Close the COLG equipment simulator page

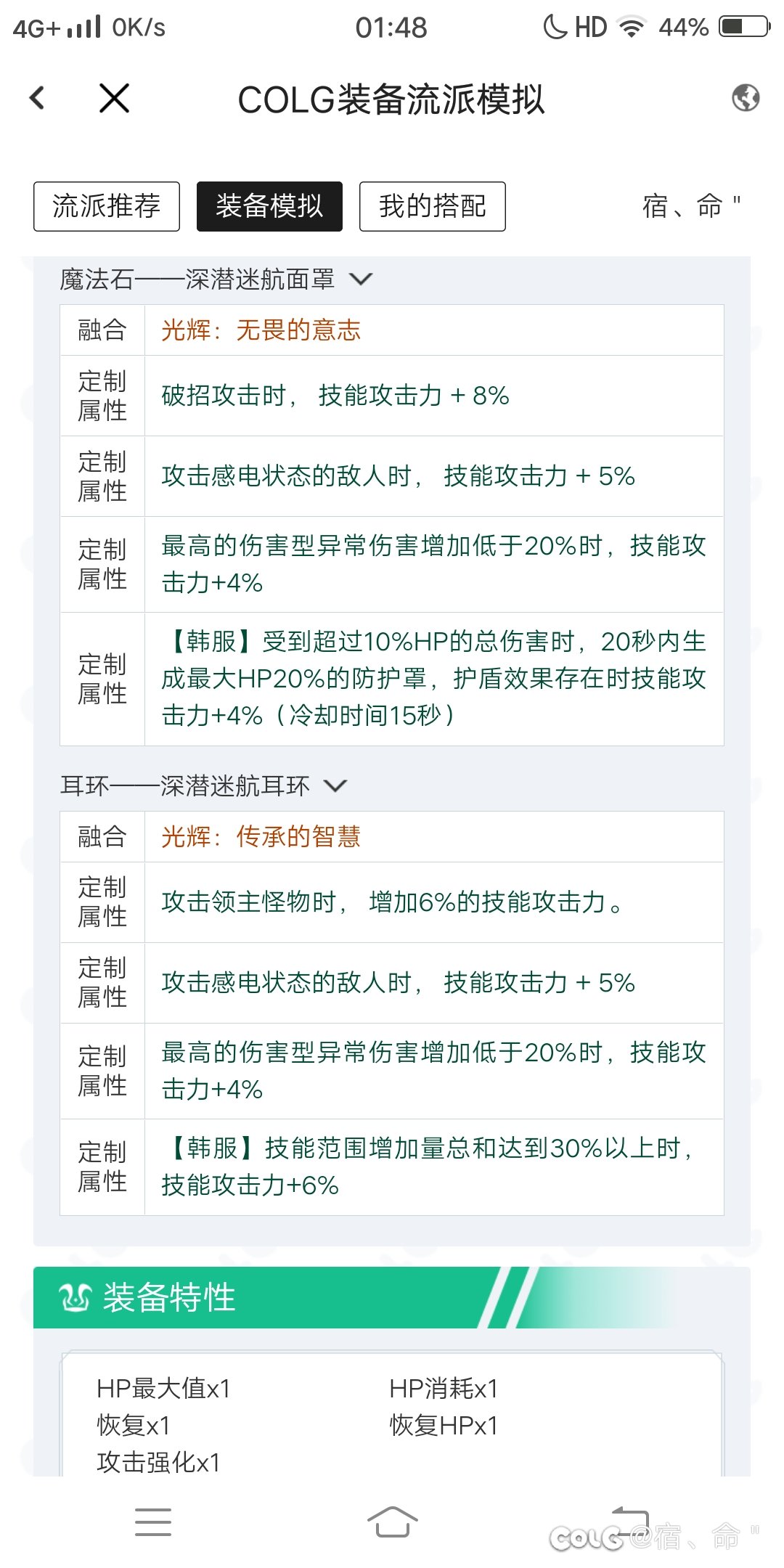(x=114, y=98)
